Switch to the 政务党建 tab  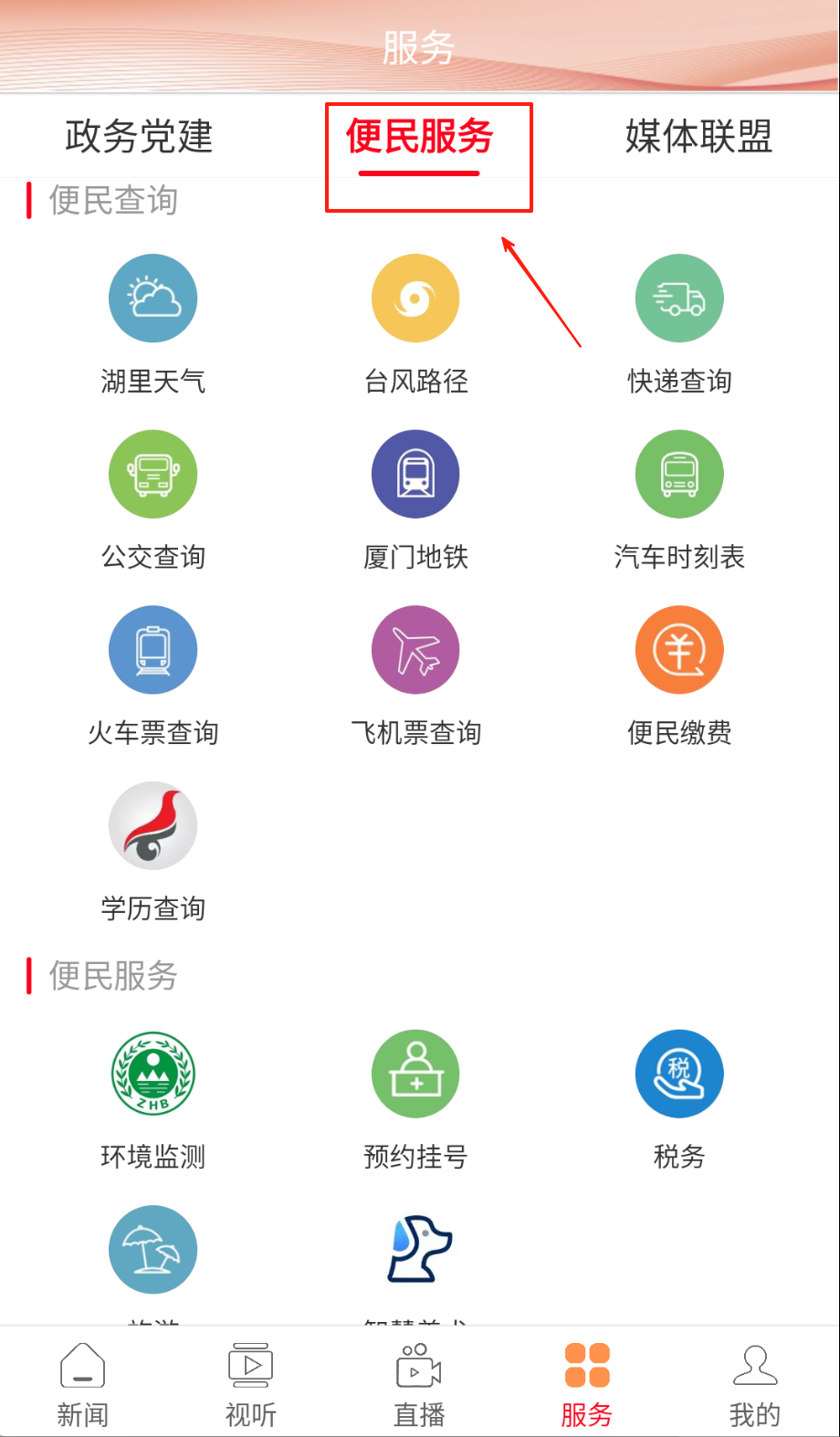tap(139, 137)
